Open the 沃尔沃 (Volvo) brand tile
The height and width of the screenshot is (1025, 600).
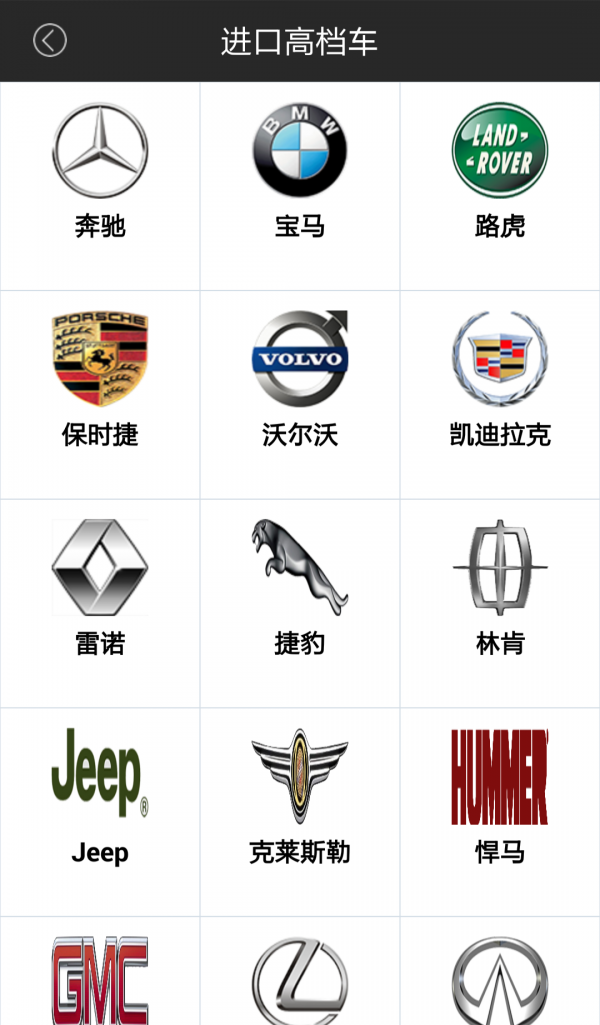click(x=300, y=380)
